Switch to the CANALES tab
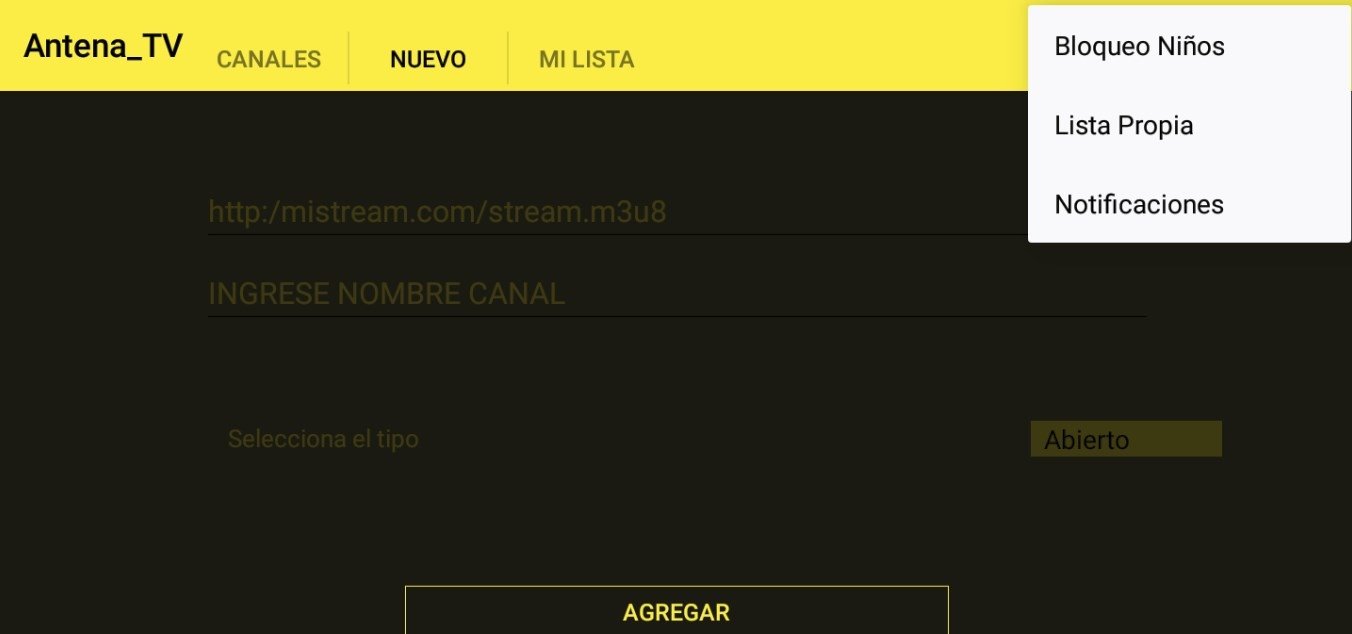Screen dimensions: 1352x634 click(268, 59)
